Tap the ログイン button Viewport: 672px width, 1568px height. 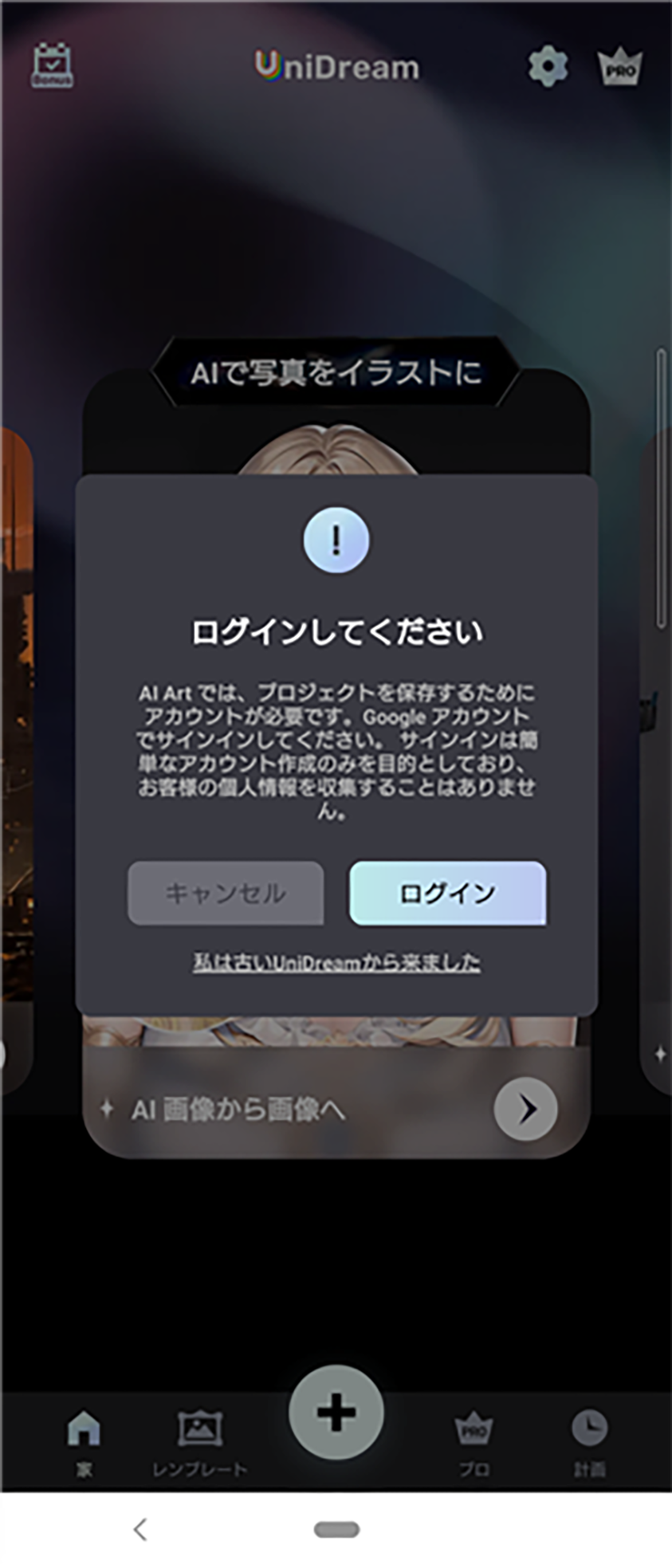click(x=447, y=893)
